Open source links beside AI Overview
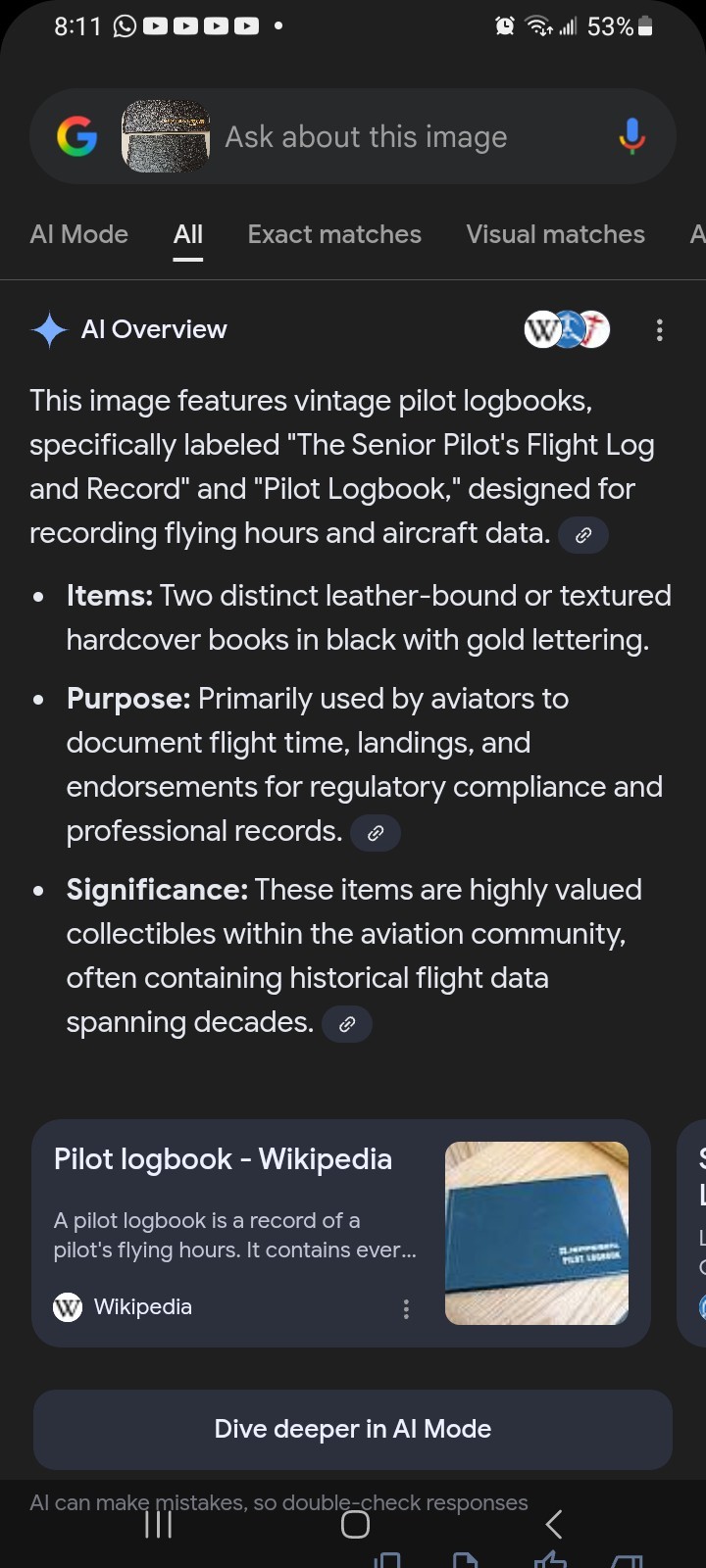 (x=567, y=329)
